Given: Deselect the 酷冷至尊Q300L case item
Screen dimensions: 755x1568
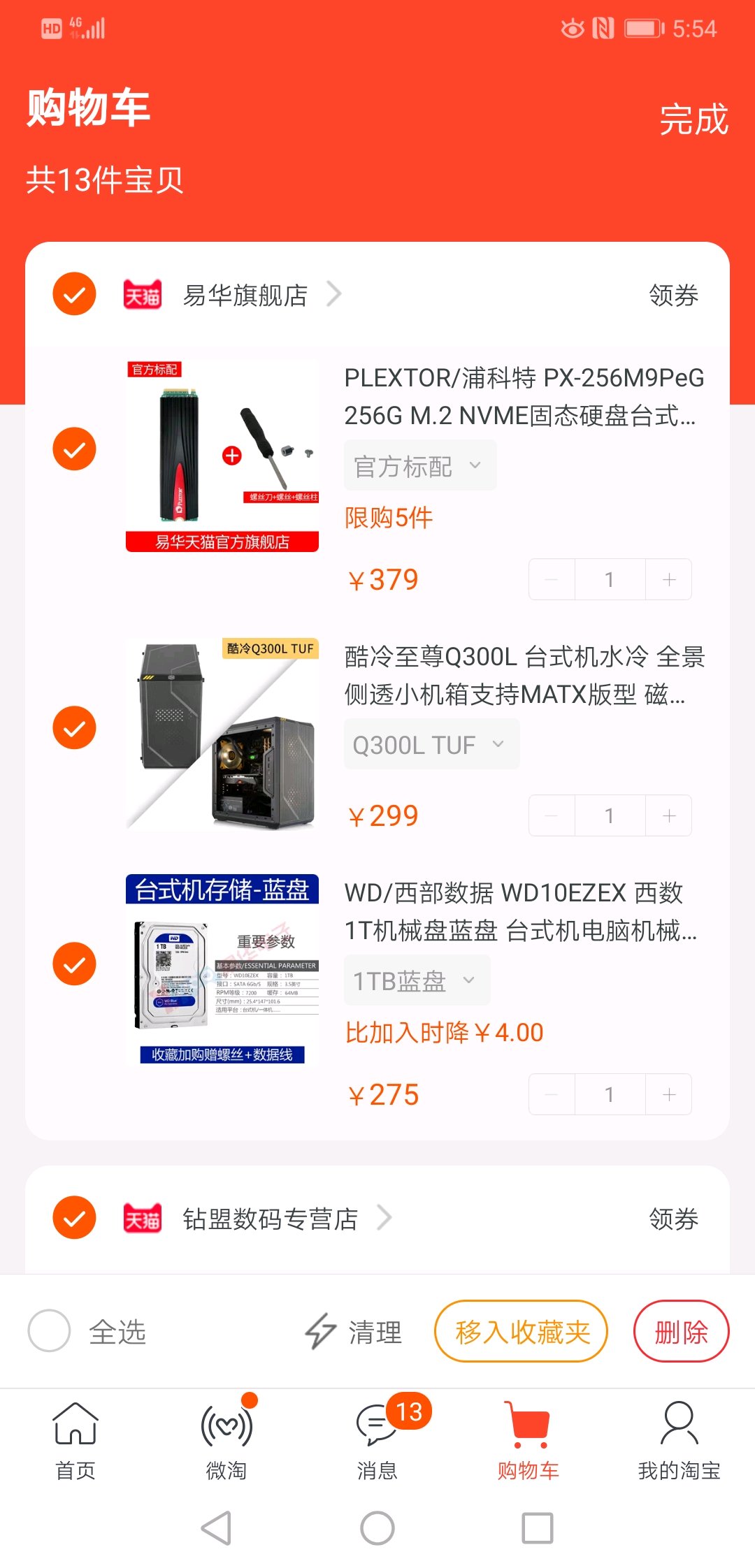Looking at the screenshot, I should click(74, 727).
